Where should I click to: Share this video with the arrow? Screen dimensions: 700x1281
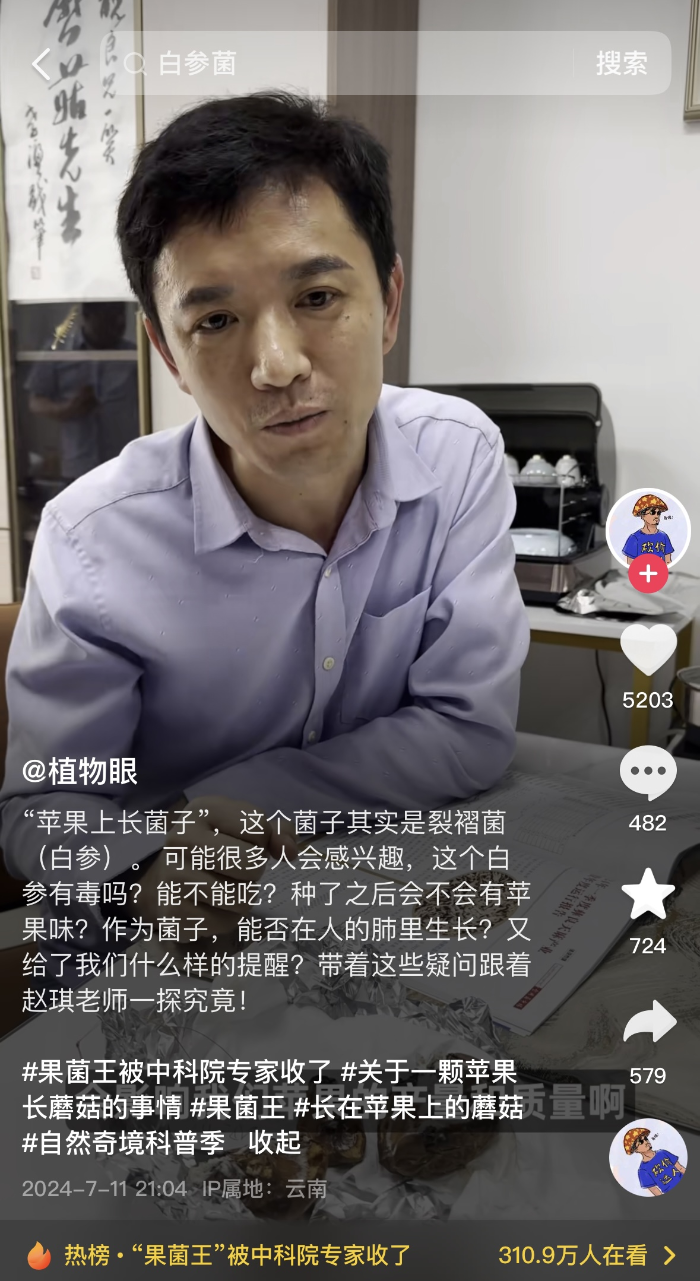(x=648, y=1023)
